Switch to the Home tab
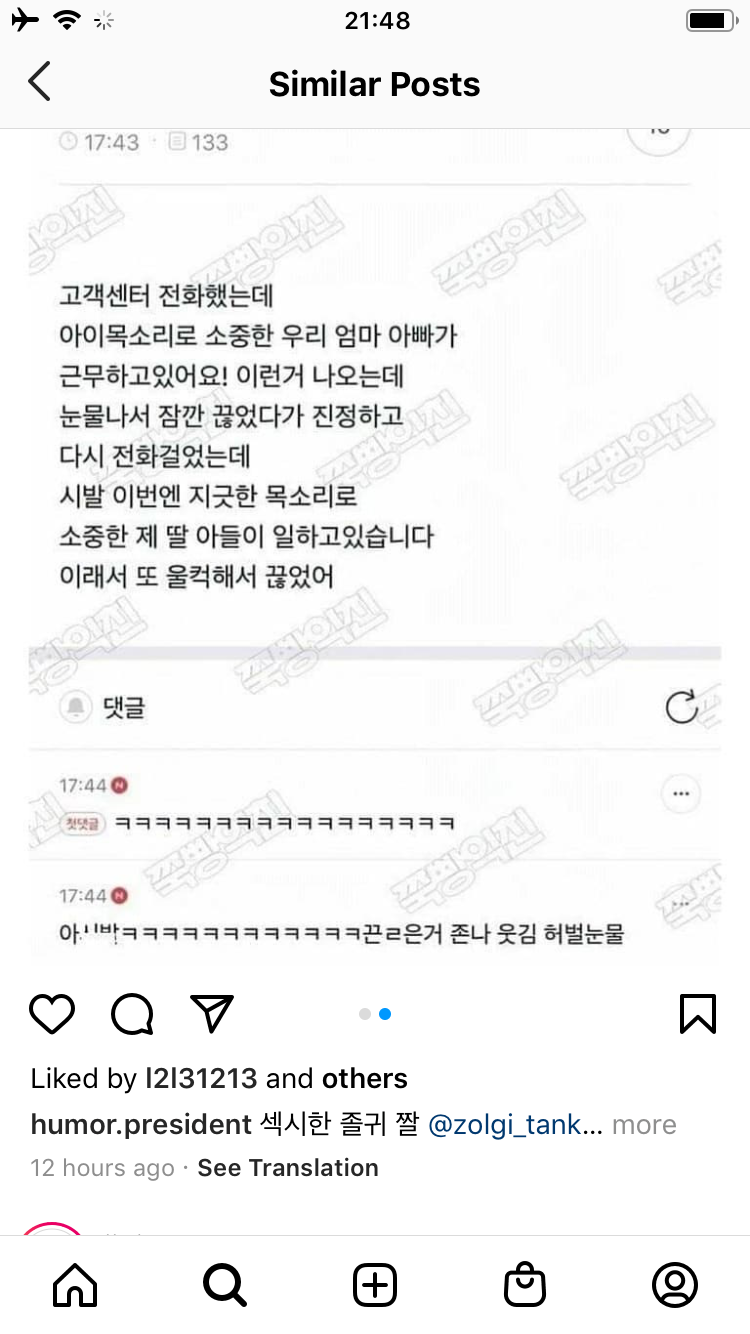 point(75,1285)
